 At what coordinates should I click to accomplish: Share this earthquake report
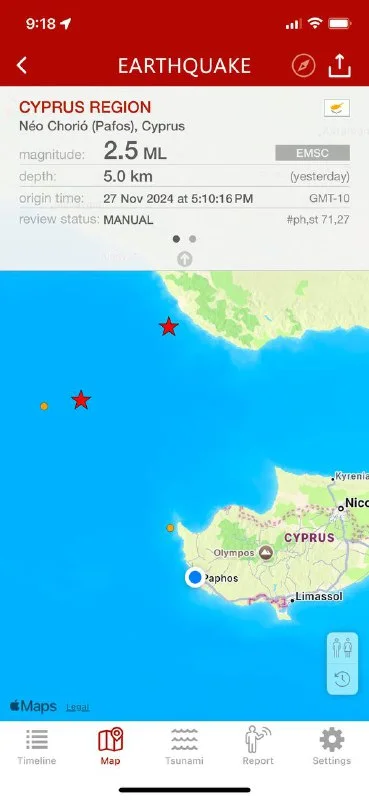(x=340, y=65)
